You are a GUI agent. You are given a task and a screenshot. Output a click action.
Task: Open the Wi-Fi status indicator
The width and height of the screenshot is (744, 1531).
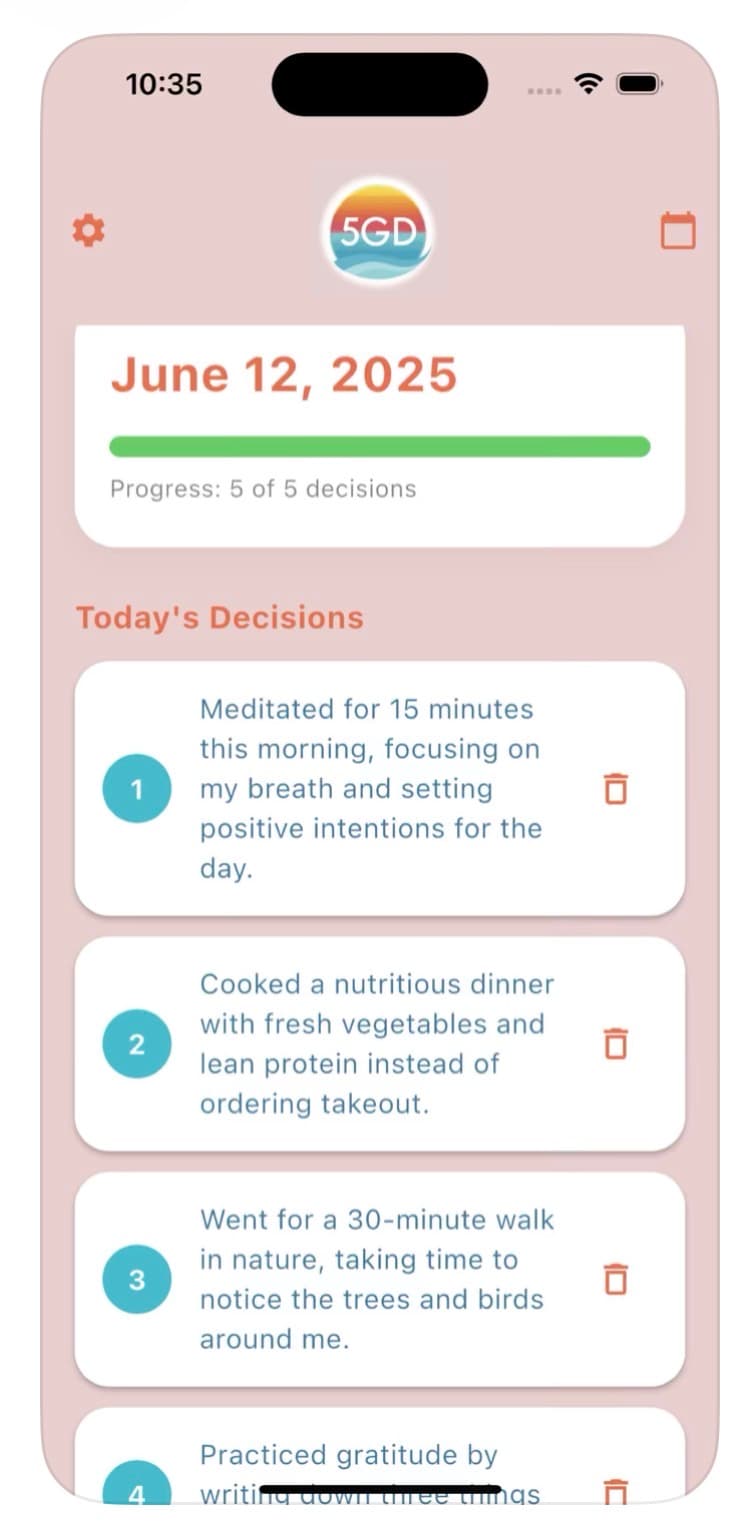pyautogui.click(x=589, y=85)
